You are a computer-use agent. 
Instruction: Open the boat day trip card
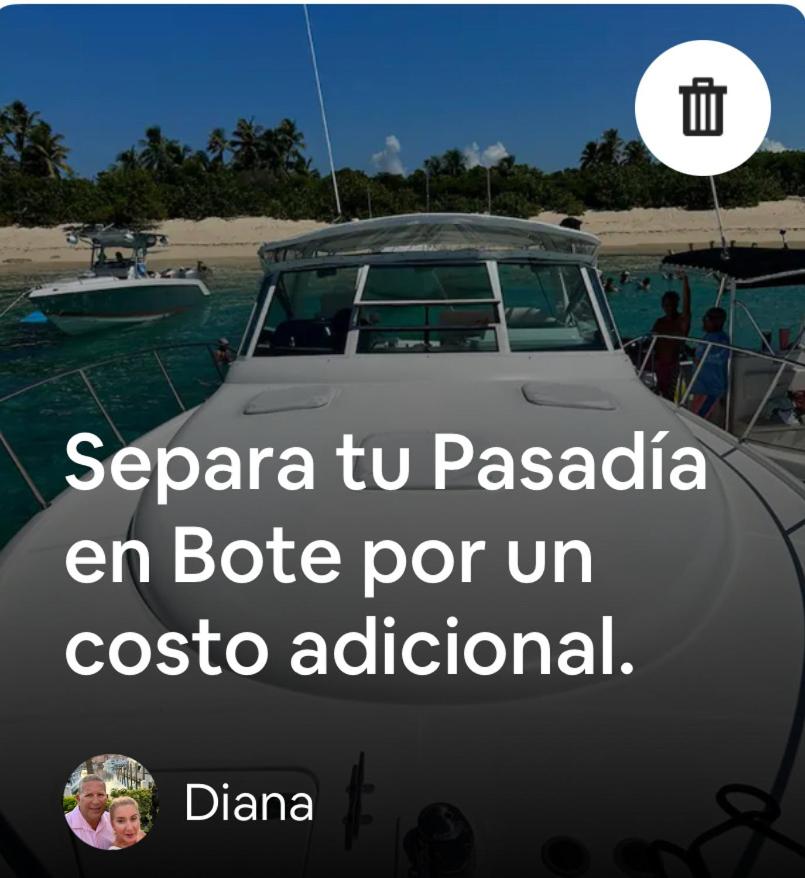[385, 555]
